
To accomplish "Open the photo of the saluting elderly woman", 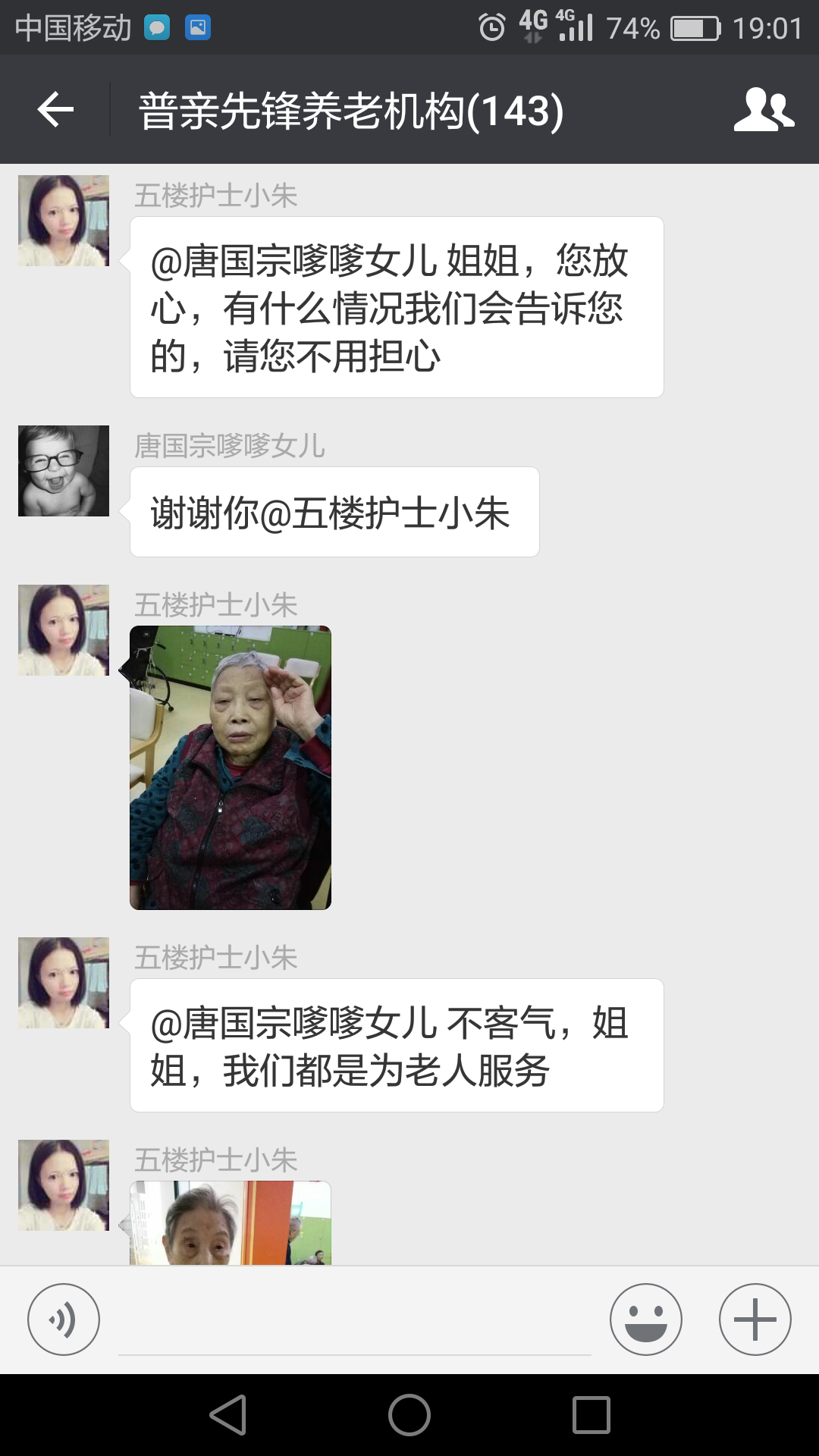I will click(231, 767).
